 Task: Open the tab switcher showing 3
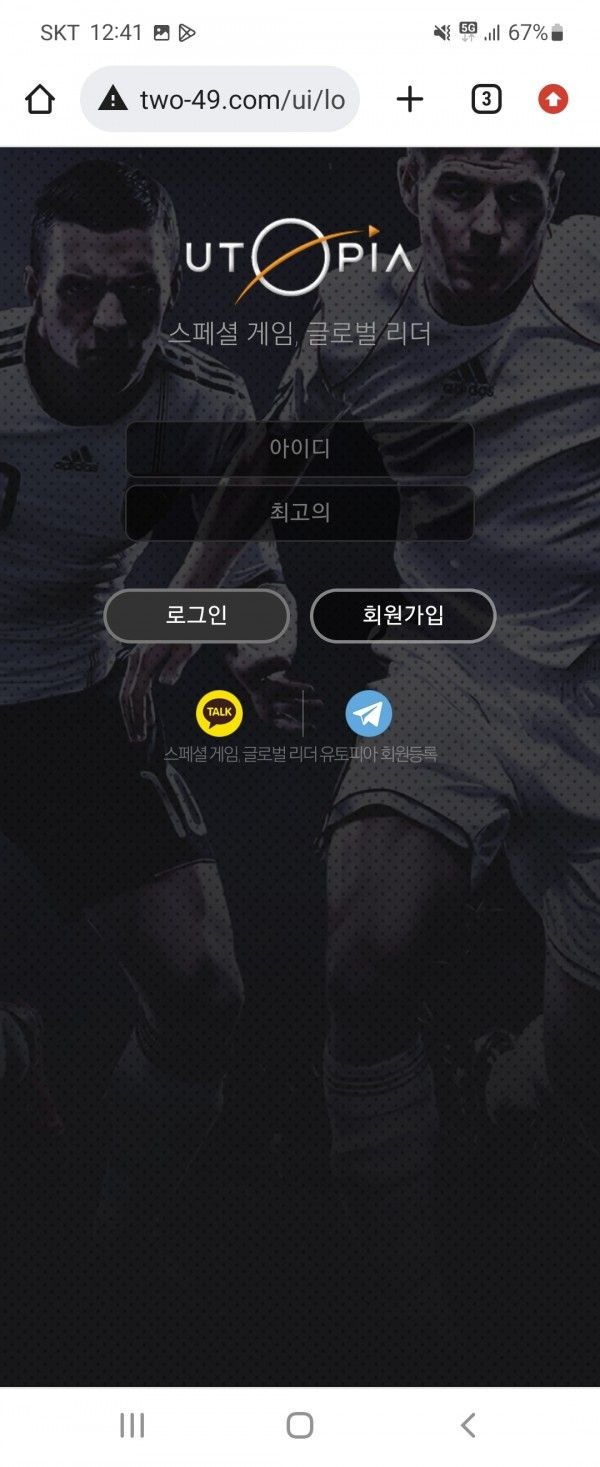click(486, 99)
